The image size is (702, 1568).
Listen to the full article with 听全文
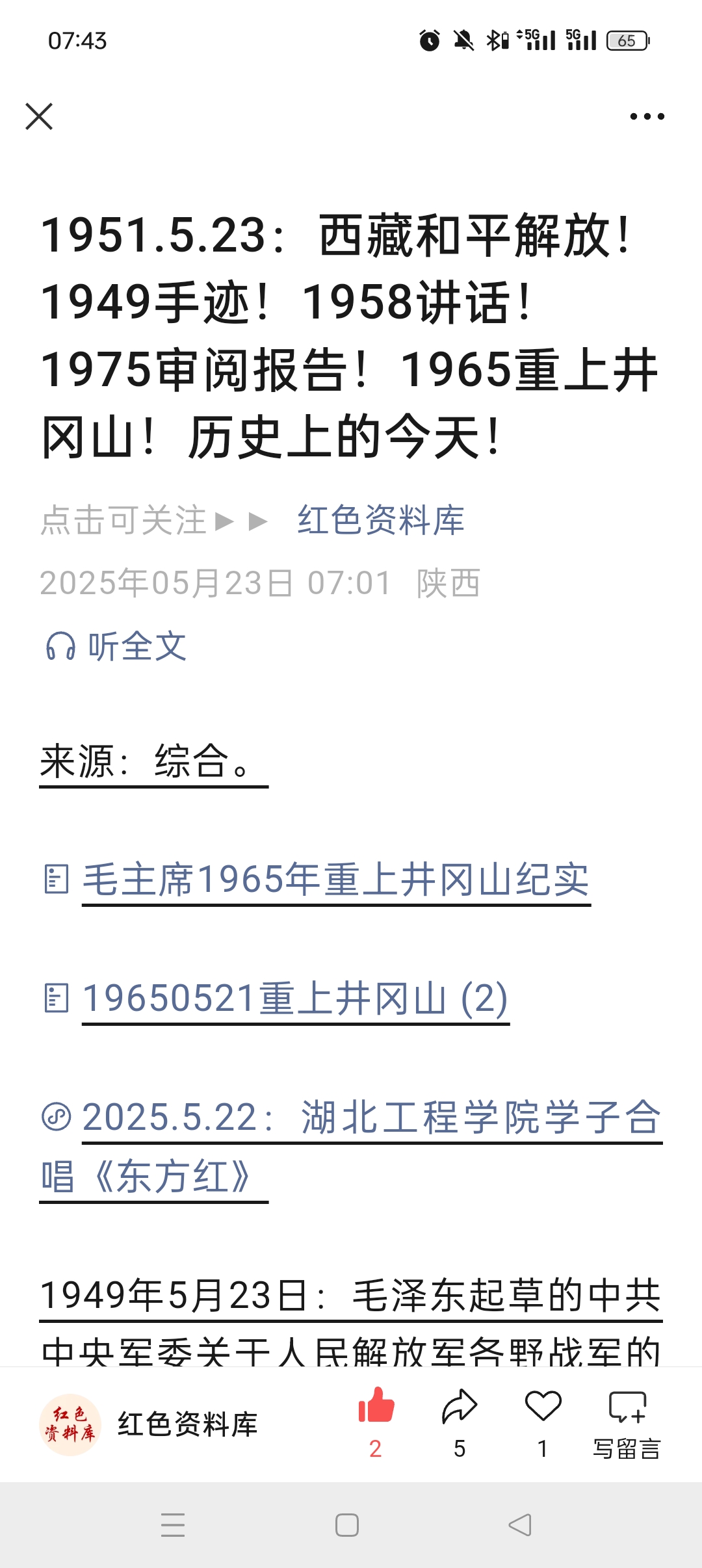coord(117,646)
